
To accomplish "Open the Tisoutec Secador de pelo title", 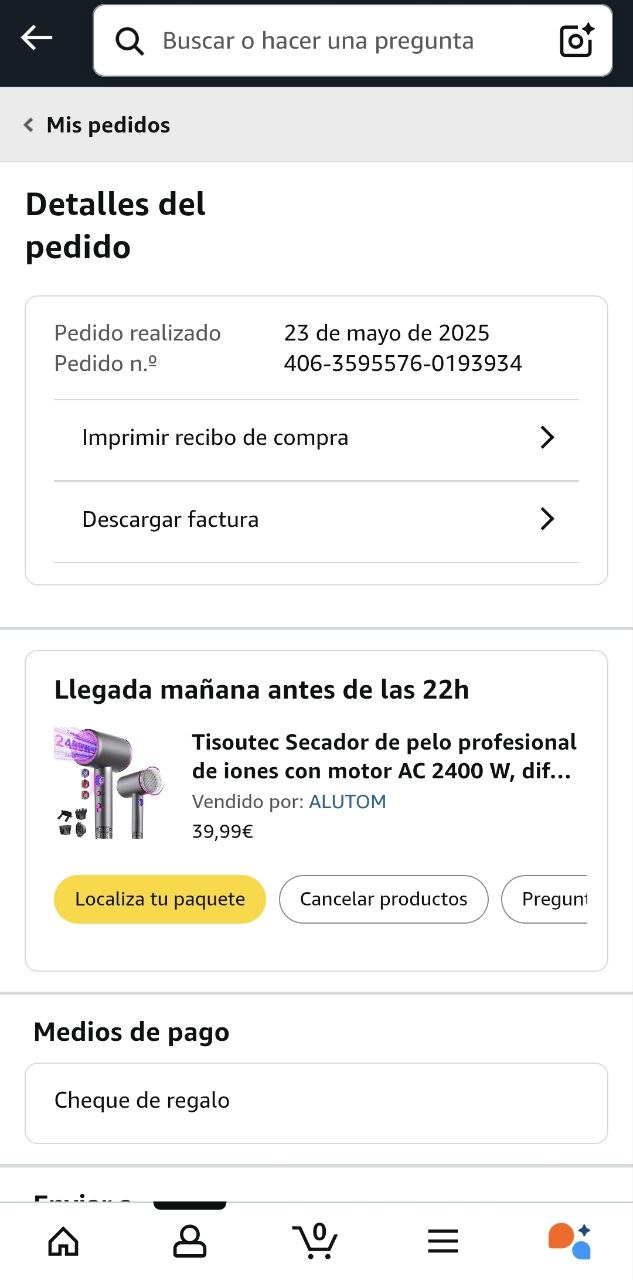I will (x=384, y=757).
